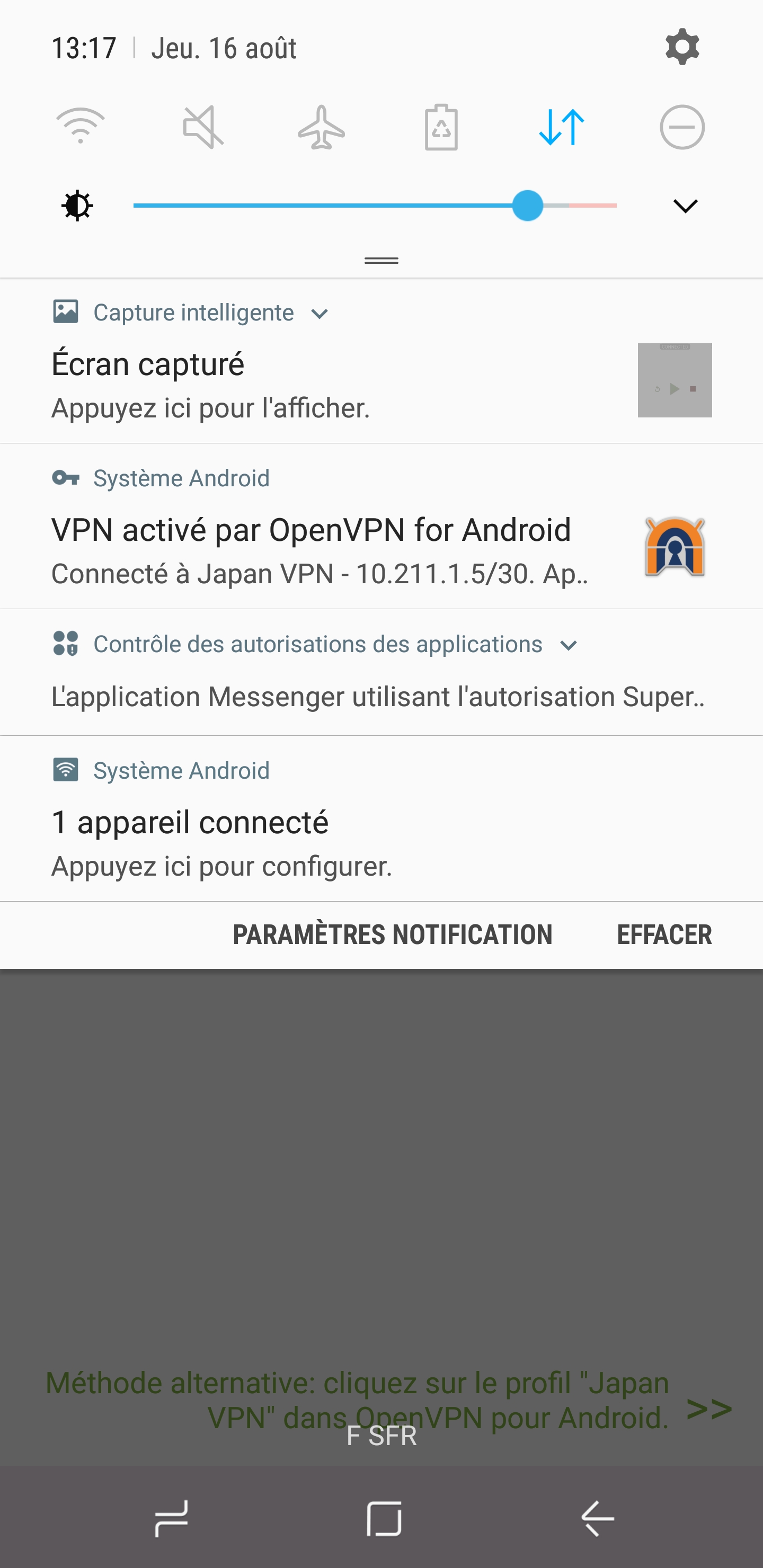The image size is (763, 1568).
Task: Expand brightness options with the chevron
Action: point(685,206)
